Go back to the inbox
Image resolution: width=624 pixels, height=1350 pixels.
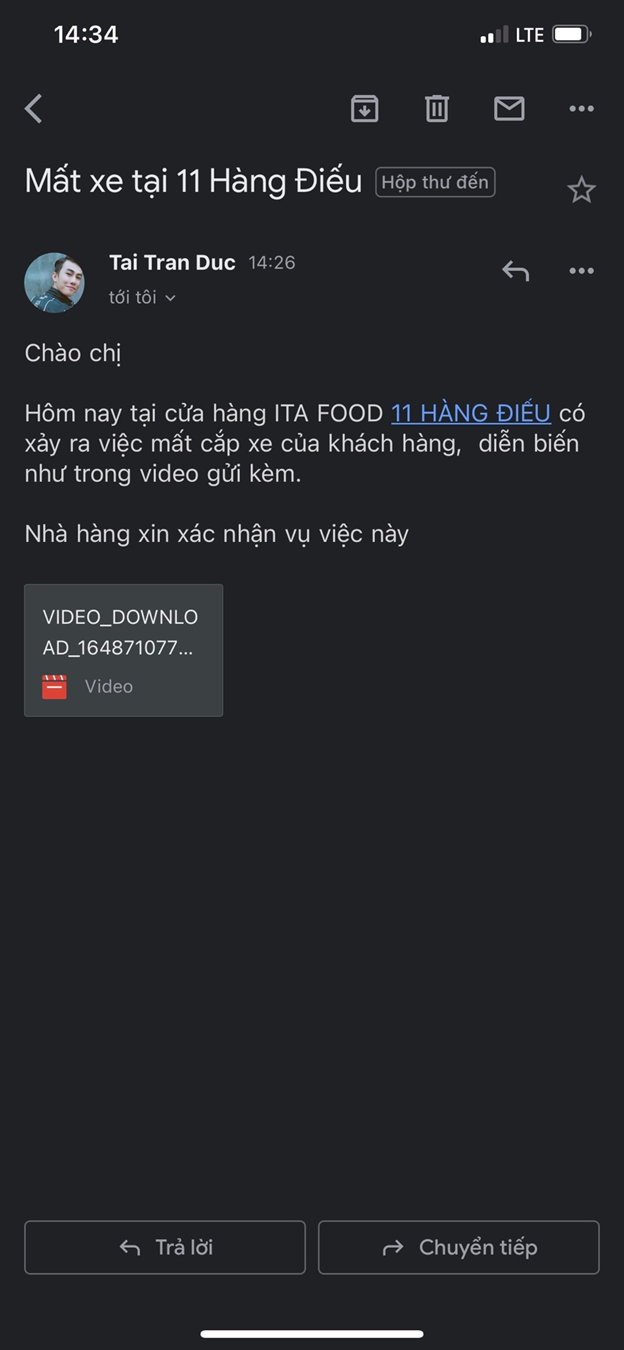[34, 108]
